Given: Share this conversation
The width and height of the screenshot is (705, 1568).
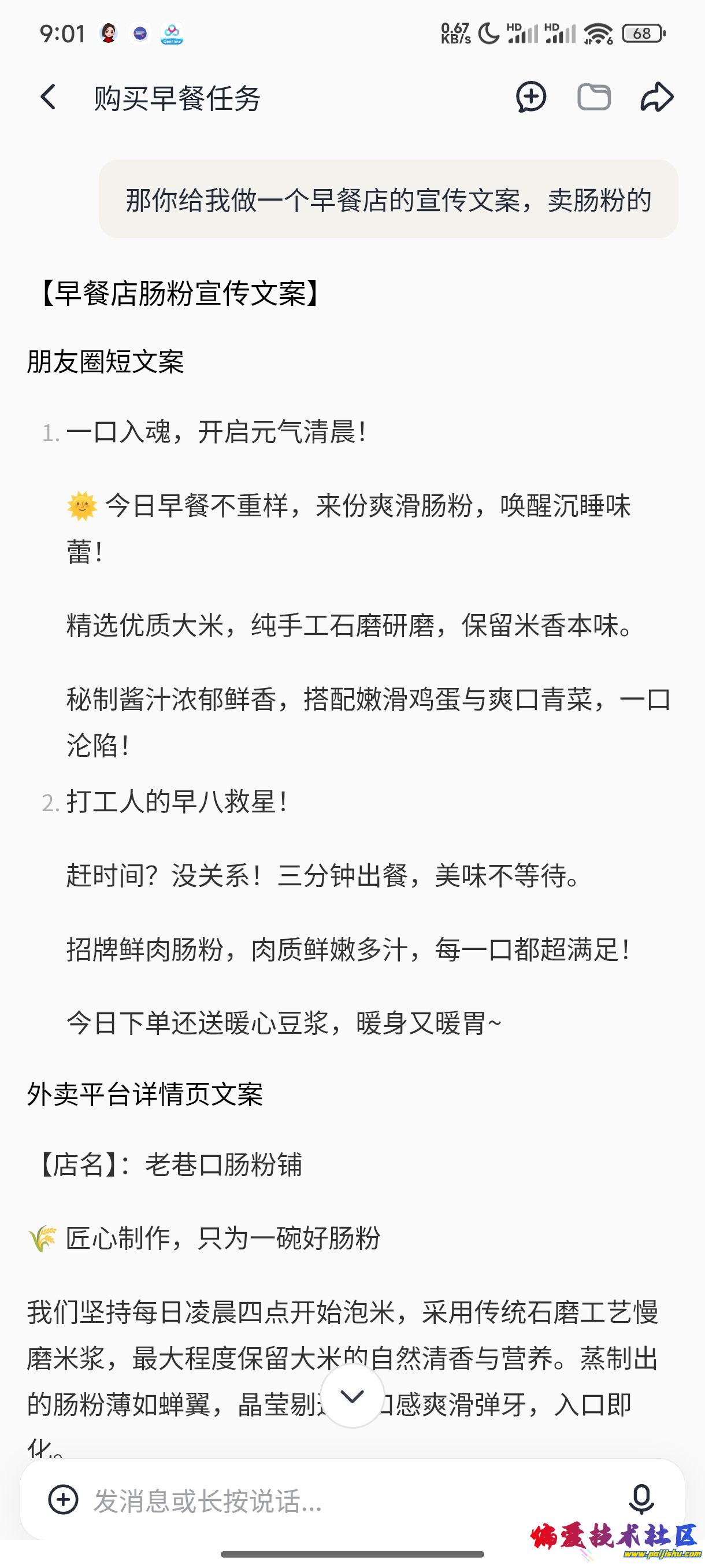Looking at the screenshot, I should [657, 97].
